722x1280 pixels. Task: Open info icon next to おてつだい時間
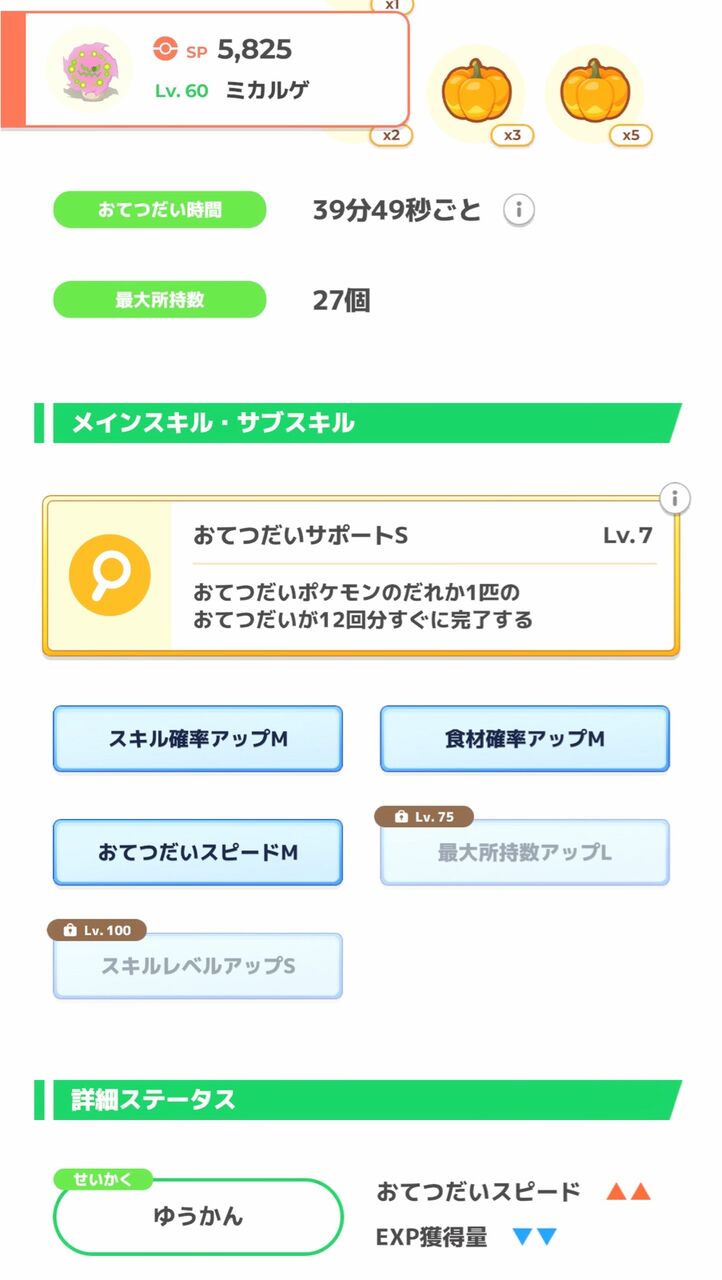[x=518, y=211]
